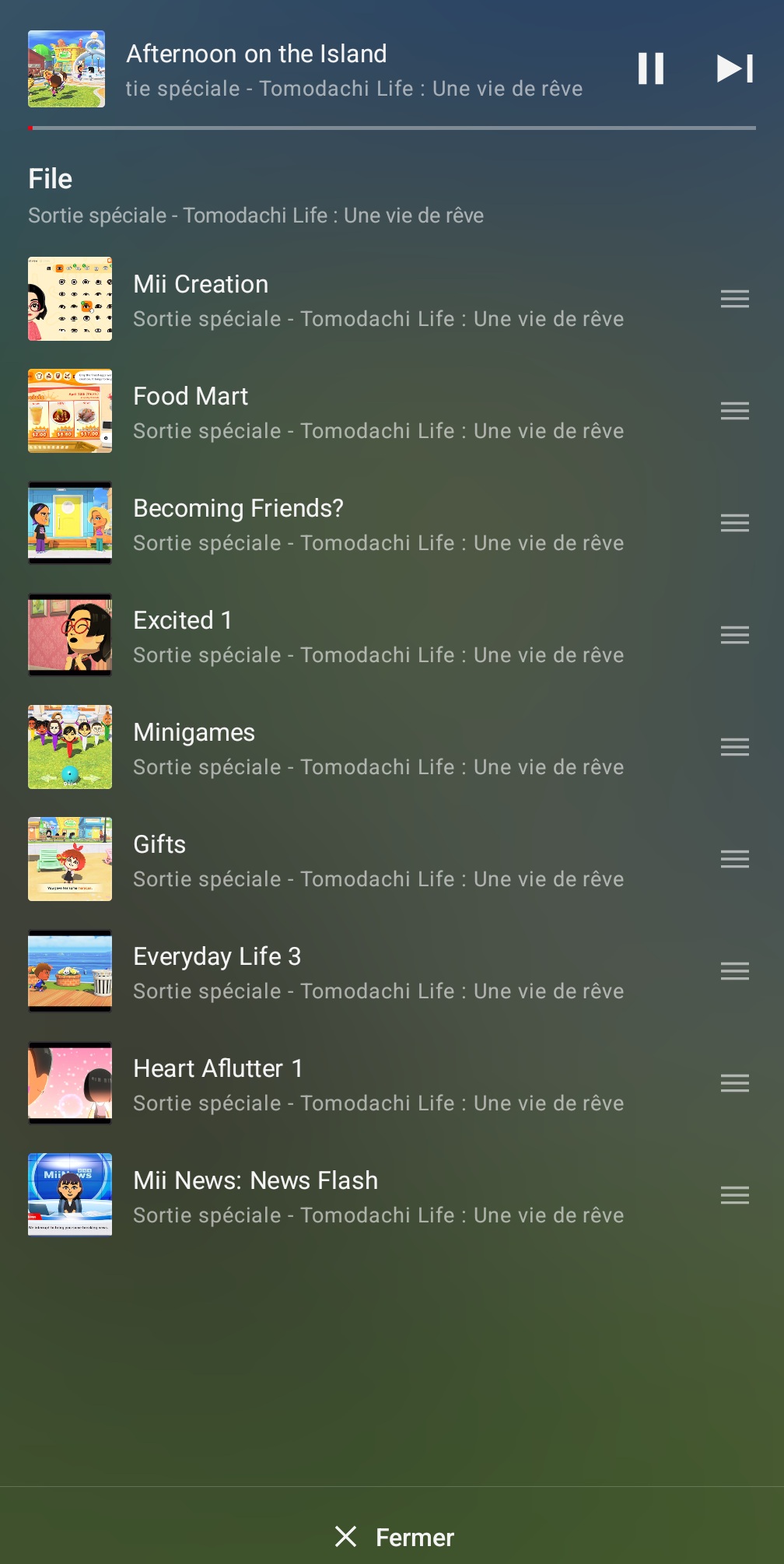The height and width of the screenshot is (1564, 784).
Task: Close the queue with Fermer
Action: pyautogui.click(x=394, y=1537)
